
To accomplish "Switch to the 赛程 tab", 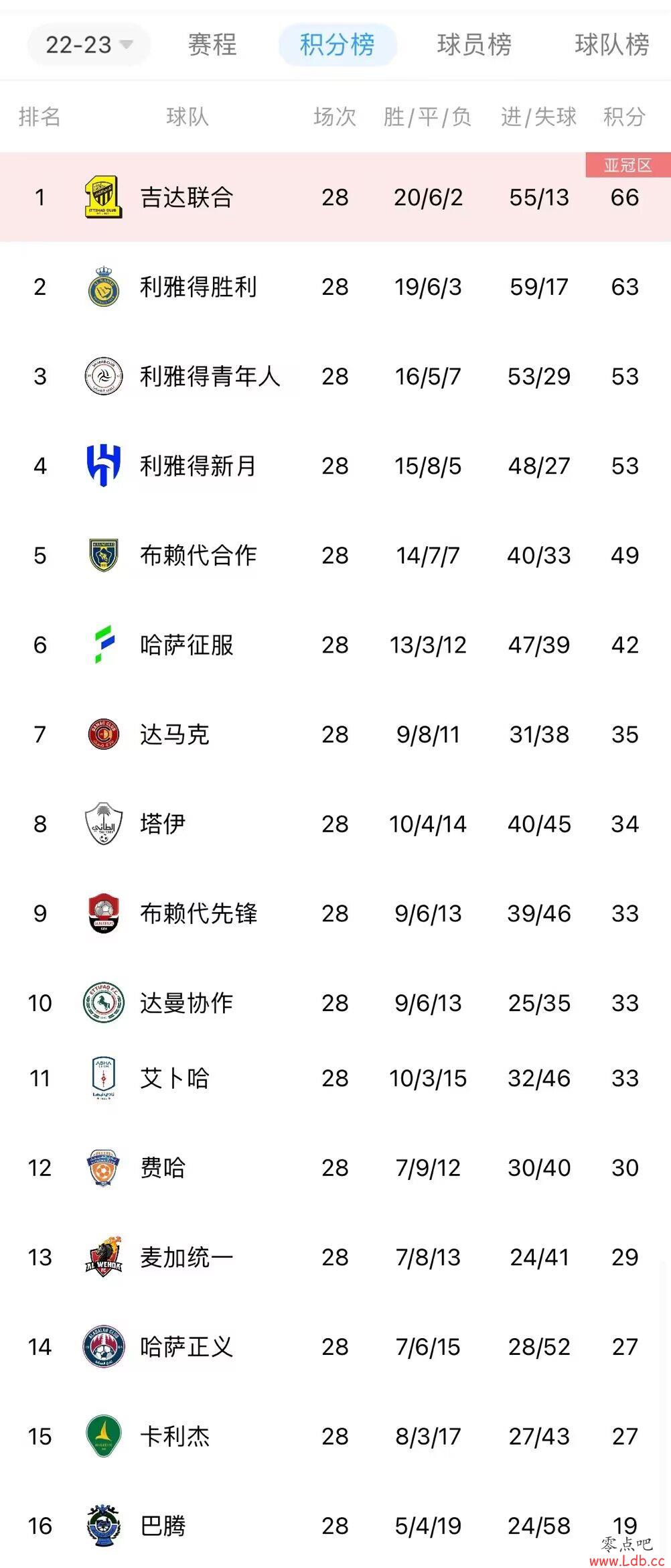I will [212, 45].
